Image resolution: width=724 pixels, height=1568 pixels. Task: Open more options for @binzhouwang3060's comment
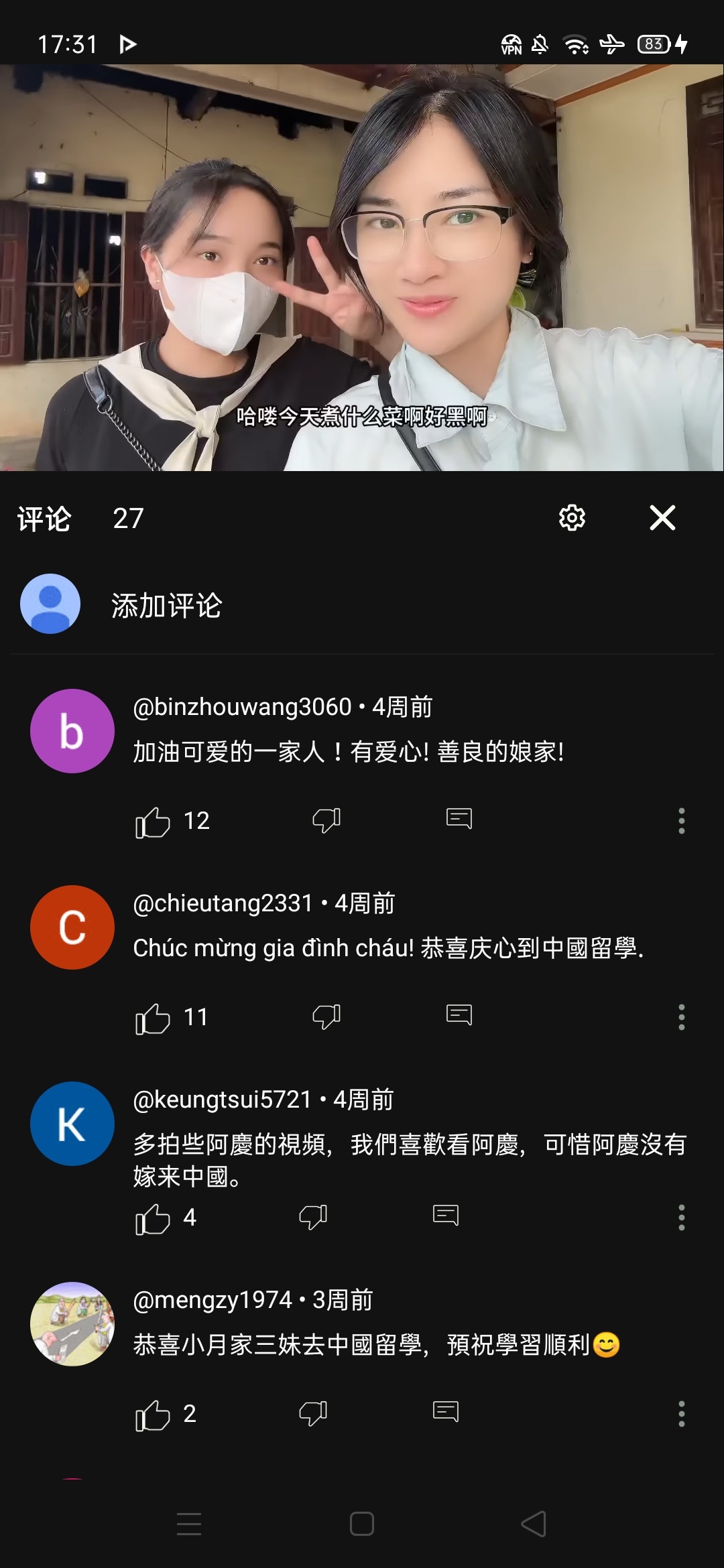[x=681, y=820]
